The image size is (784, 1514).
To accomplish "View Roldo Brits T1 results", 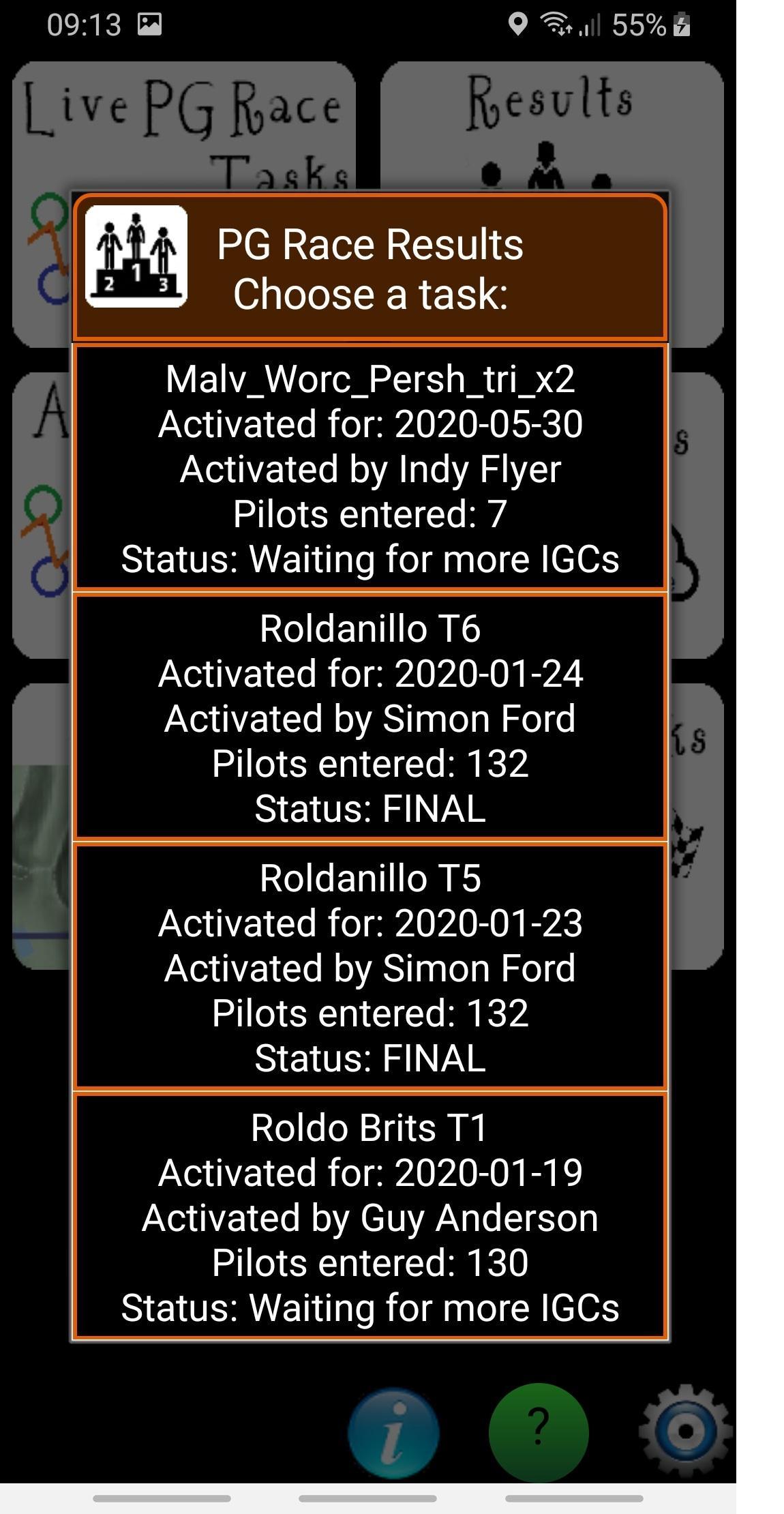I will [x=370, y=1217].
